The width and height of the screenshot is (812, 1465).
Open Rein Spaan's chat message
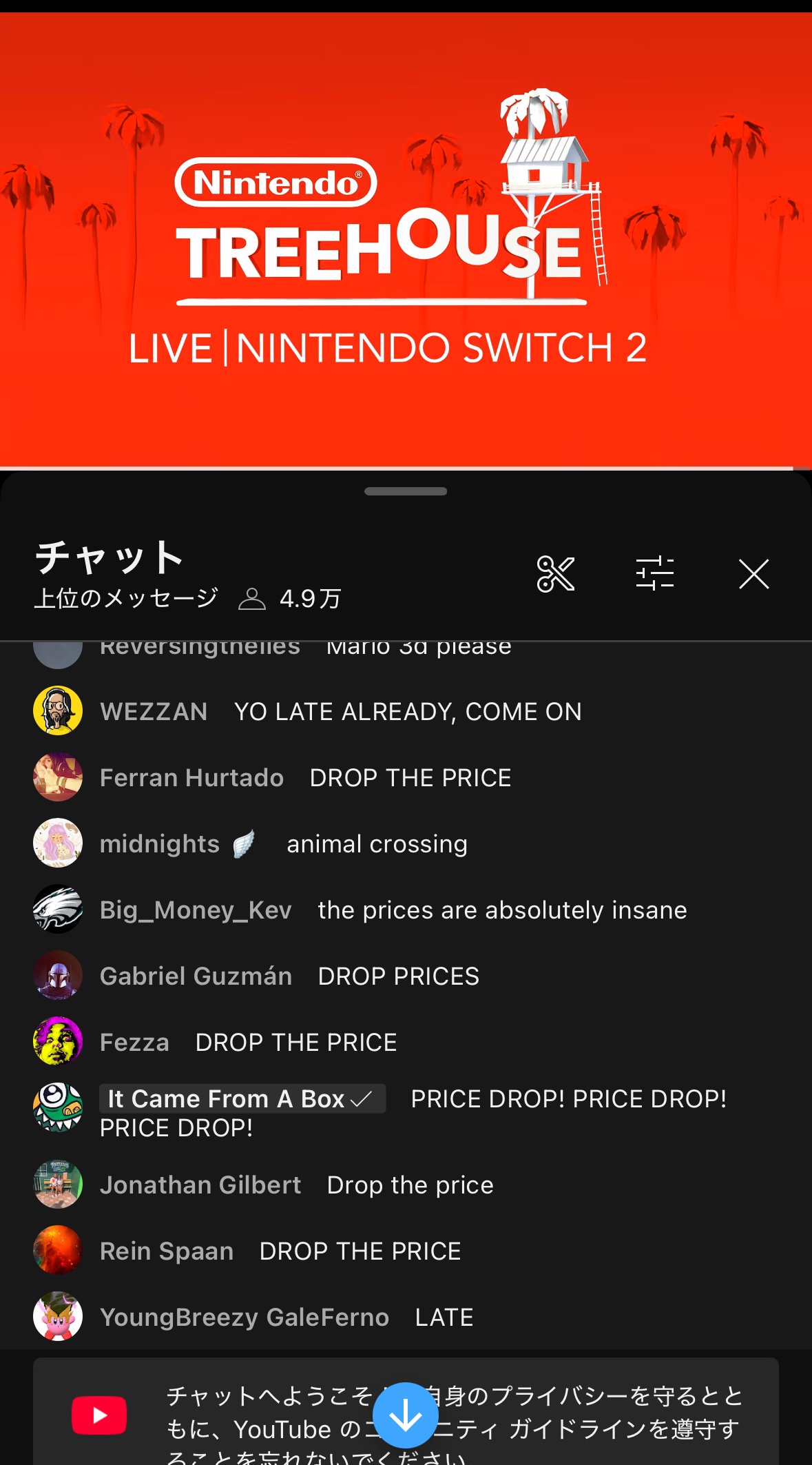pyautogui.click(x=360, y=1251)
